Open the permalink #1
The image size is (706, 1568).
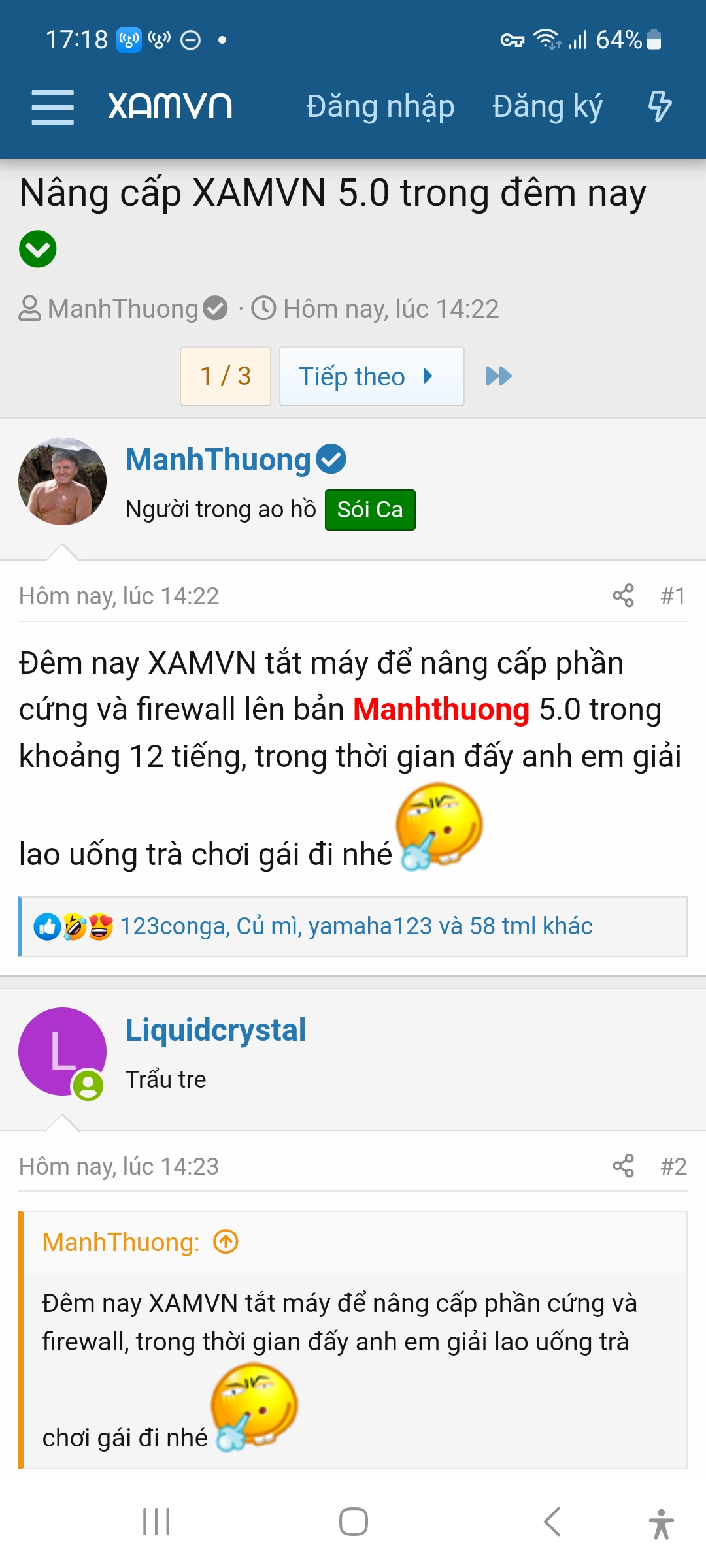(x=673, y=596)
